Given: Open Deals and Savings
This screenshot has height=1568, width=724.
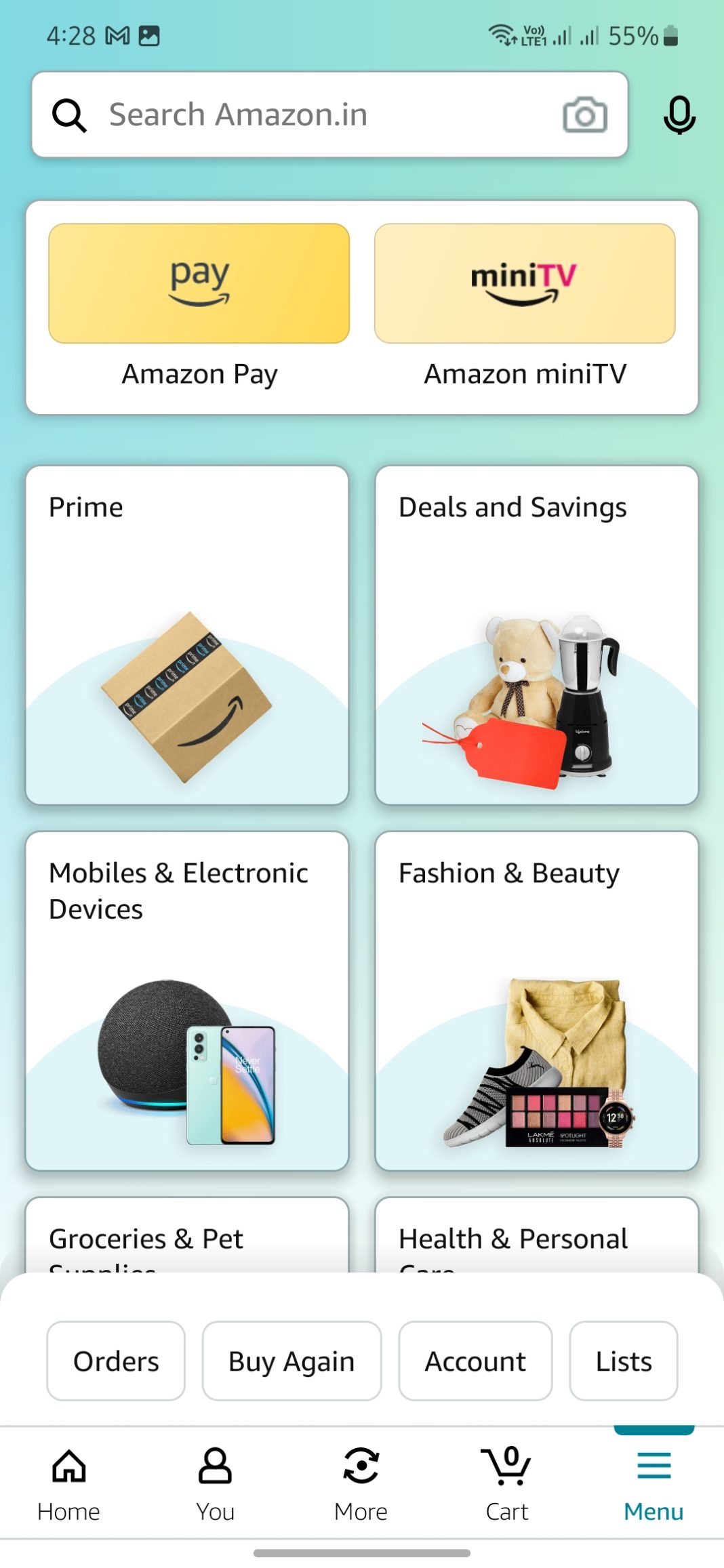Looking at the screenshot, I should 536,637.
